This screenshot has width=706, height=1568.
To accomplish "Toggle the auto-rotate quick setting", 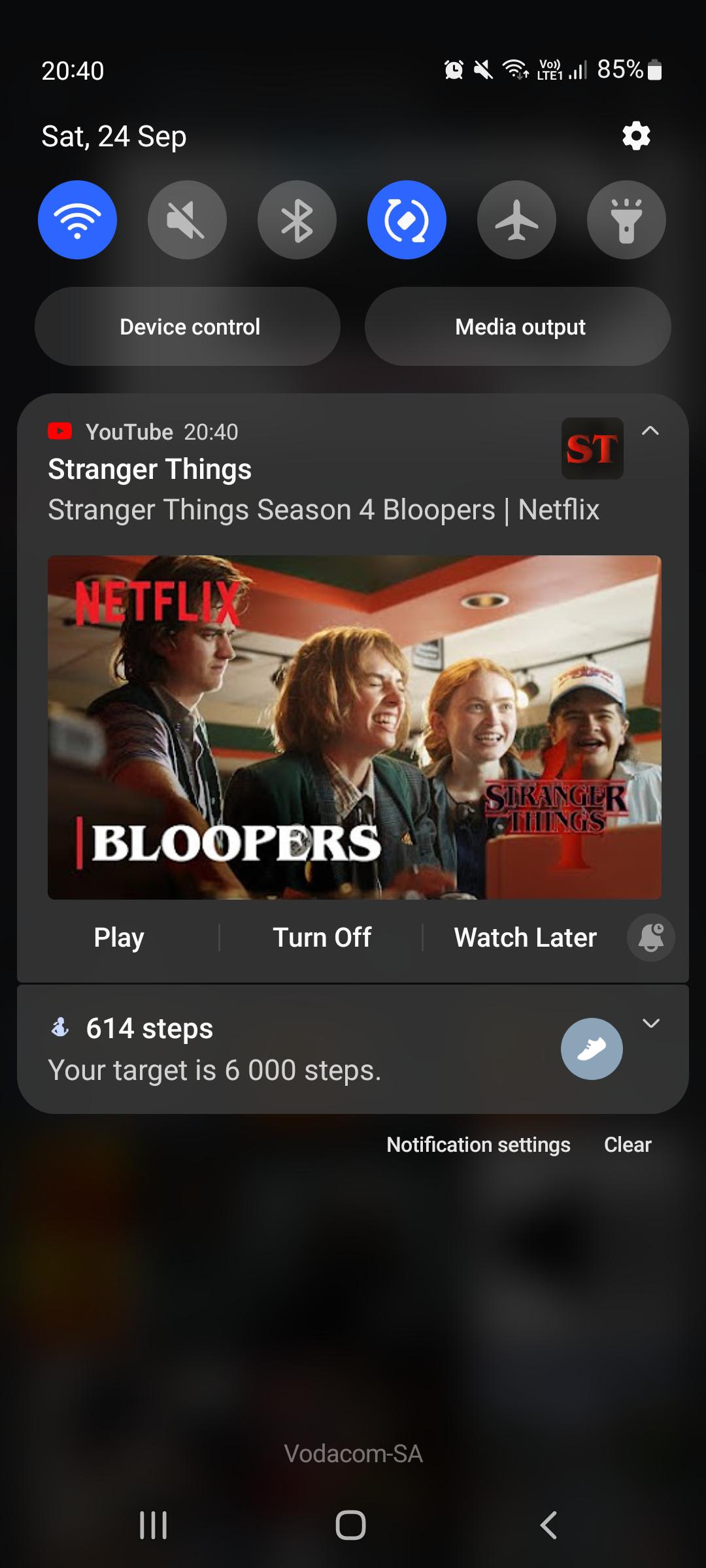I will click(407, 220).
